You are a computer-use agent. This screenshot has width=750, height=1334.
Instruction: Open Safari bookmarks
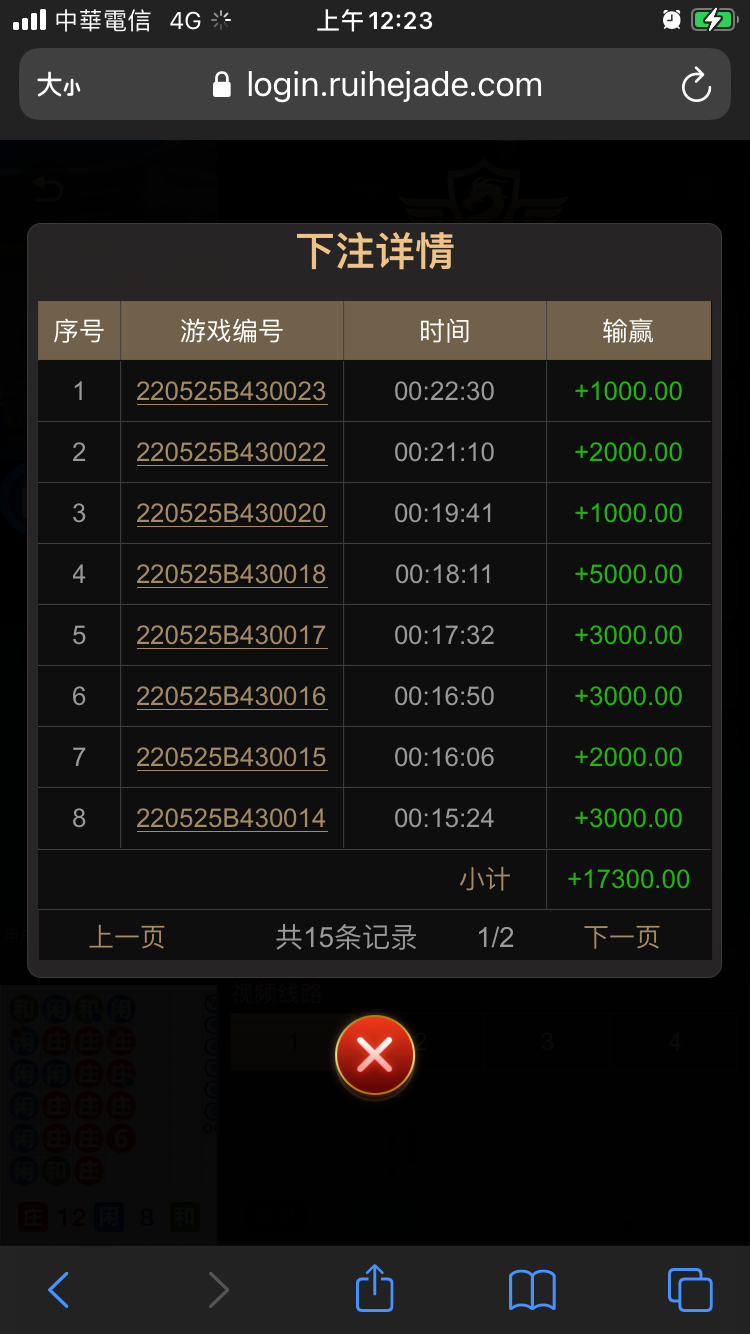point(532,1290)
